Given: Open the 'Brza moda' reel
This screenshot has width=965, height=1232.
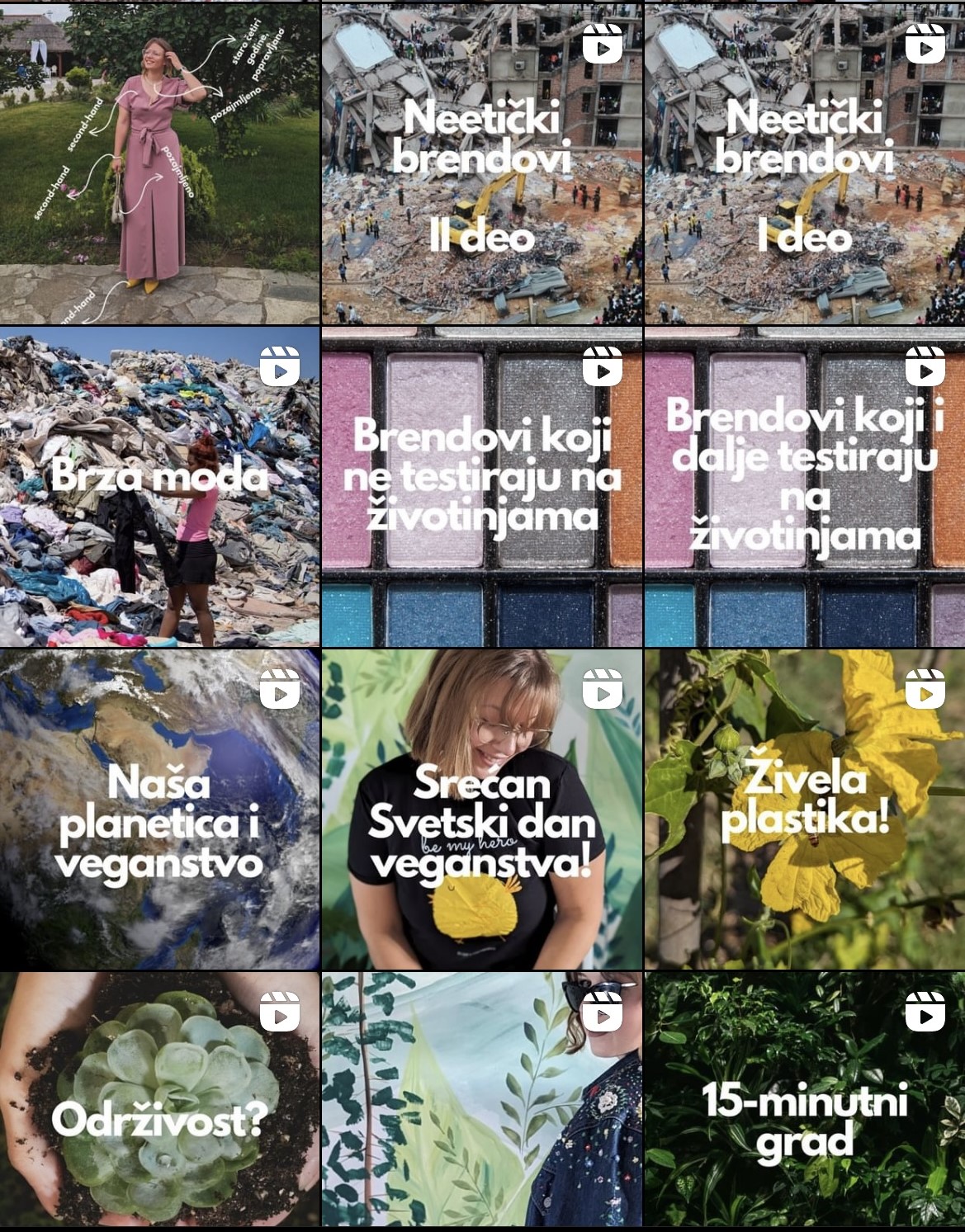Looking at the screenshot, I should (159, 486).
